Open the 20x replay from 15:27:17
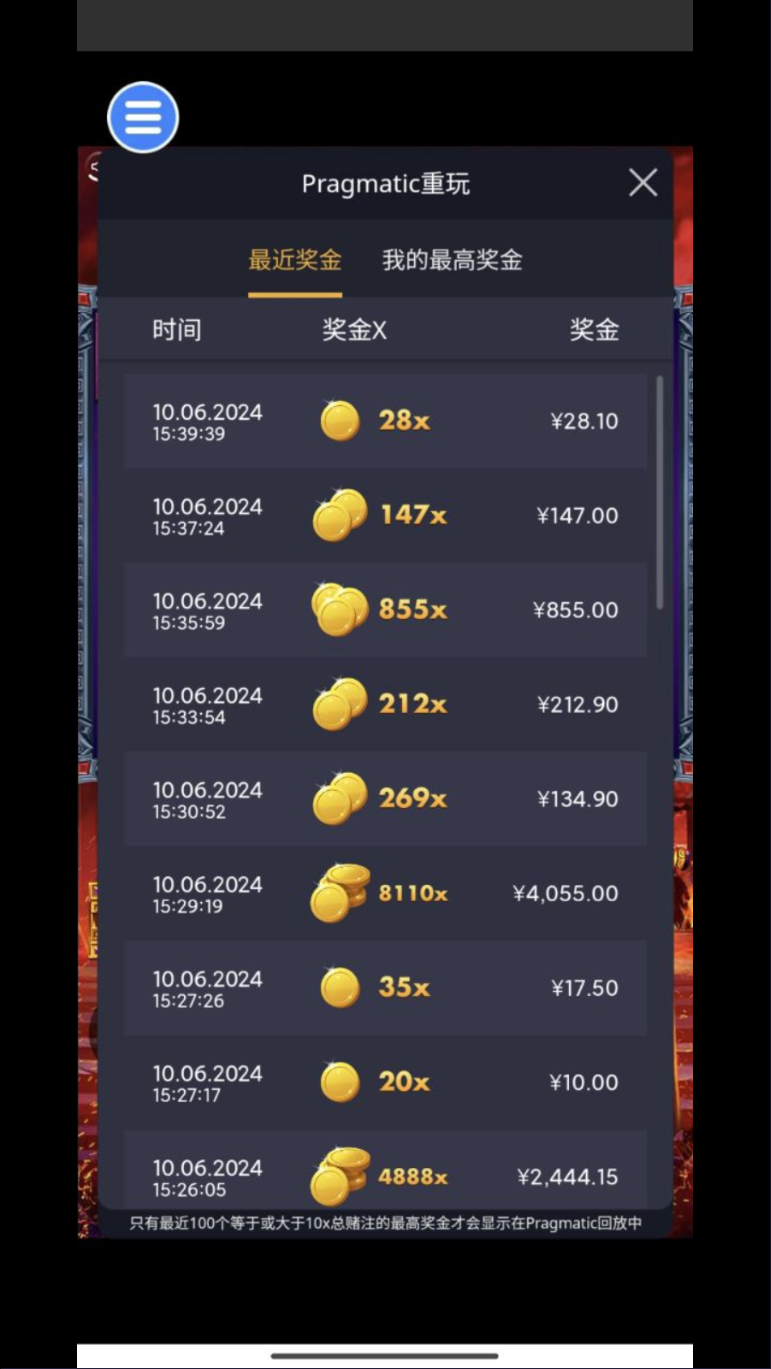771x1369 pixels. [385, 1083]
